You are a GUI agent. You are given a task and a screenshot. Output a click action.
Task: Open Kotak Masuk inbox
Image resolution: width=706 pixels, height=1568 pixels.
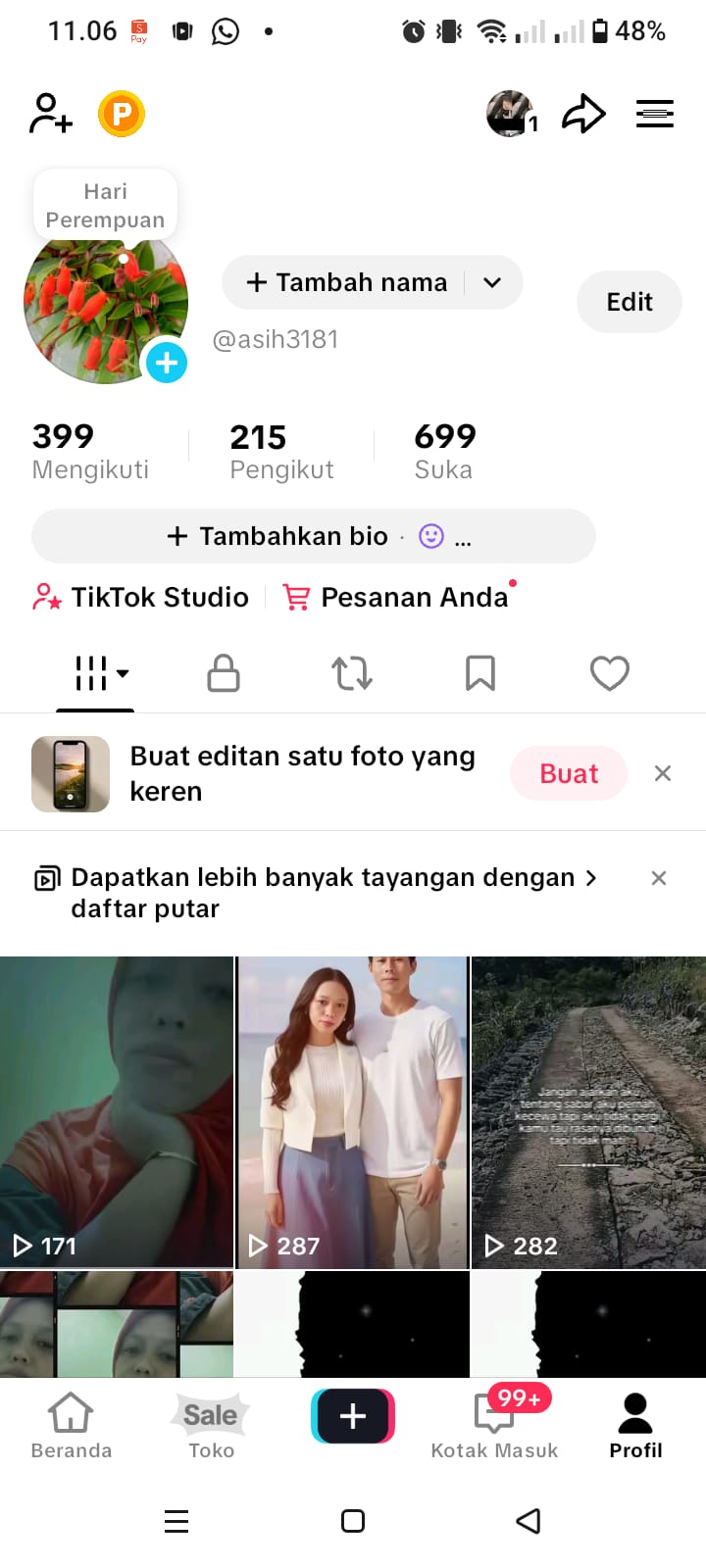[494, 1426]
